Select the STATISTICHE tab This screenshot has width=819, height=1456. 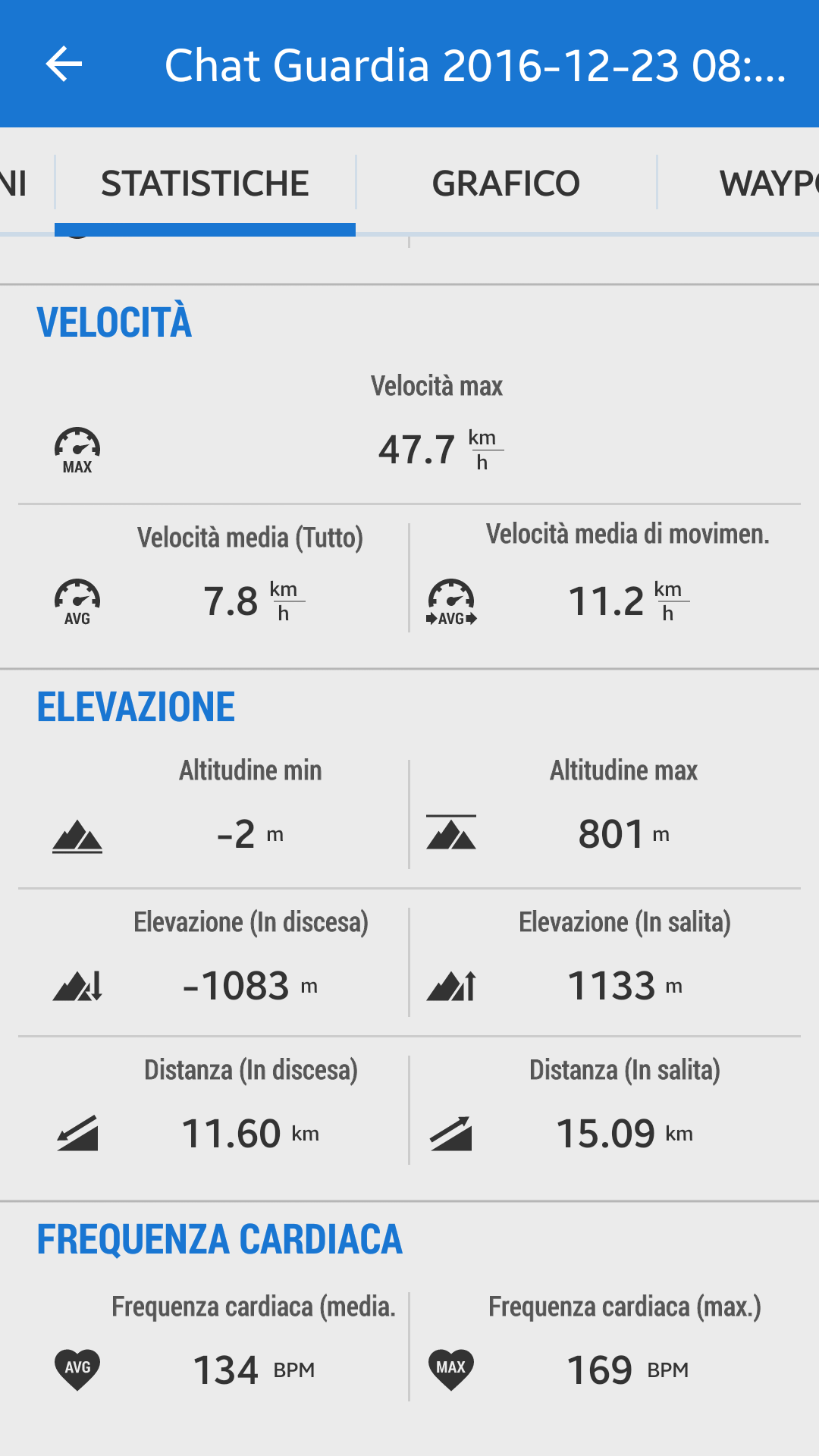[x=205, y=184]
